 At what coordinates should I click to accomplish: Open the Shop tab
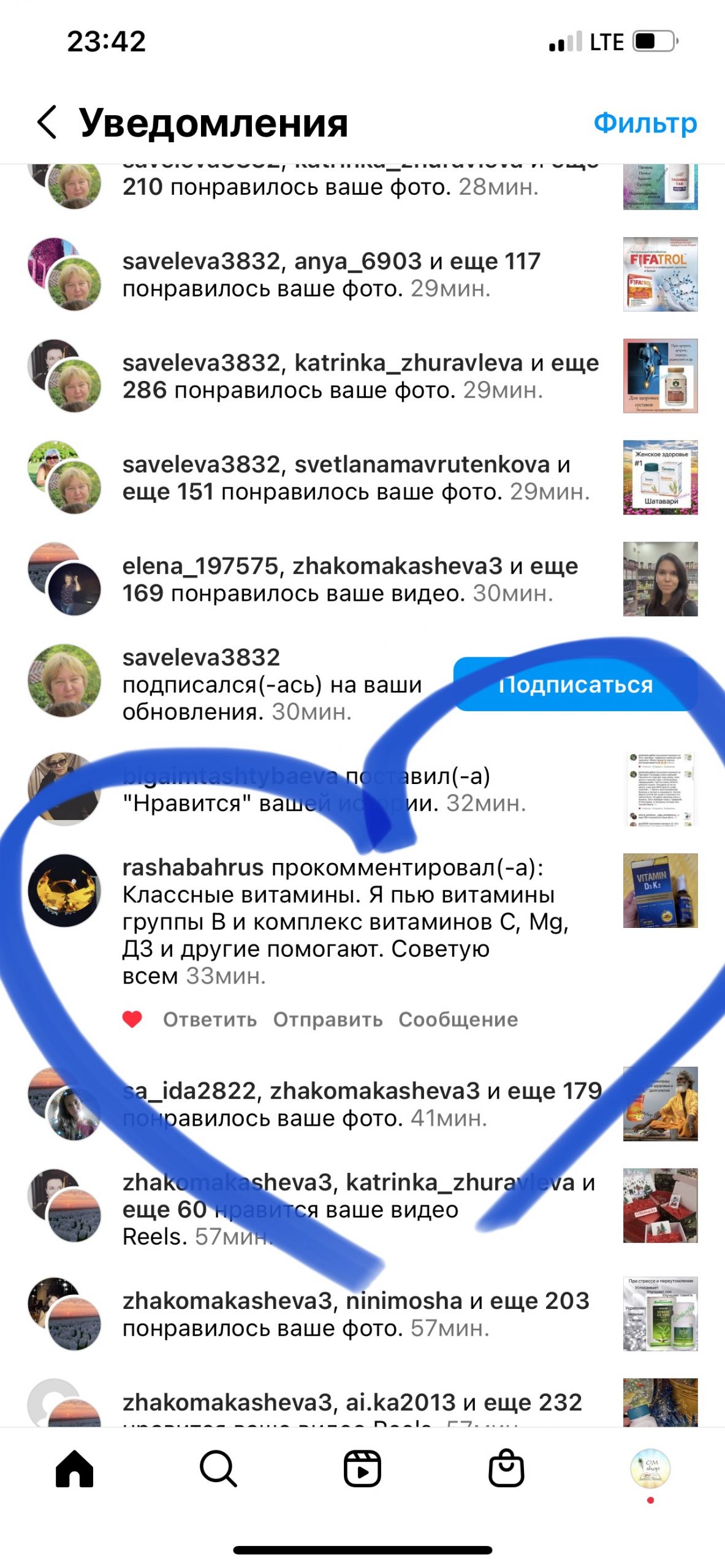click(x=506, y=1468)
